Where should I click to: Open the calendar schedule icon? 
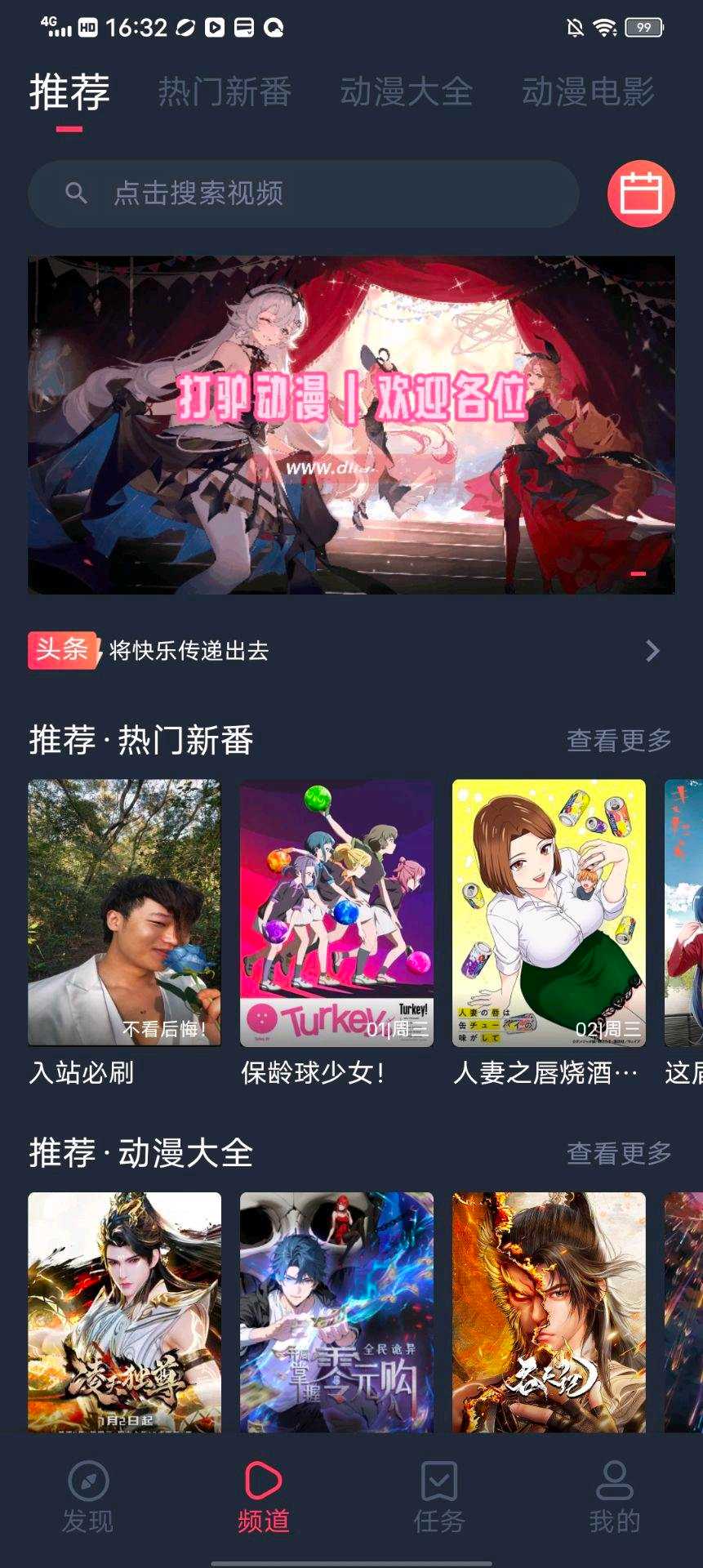[641, 194]
